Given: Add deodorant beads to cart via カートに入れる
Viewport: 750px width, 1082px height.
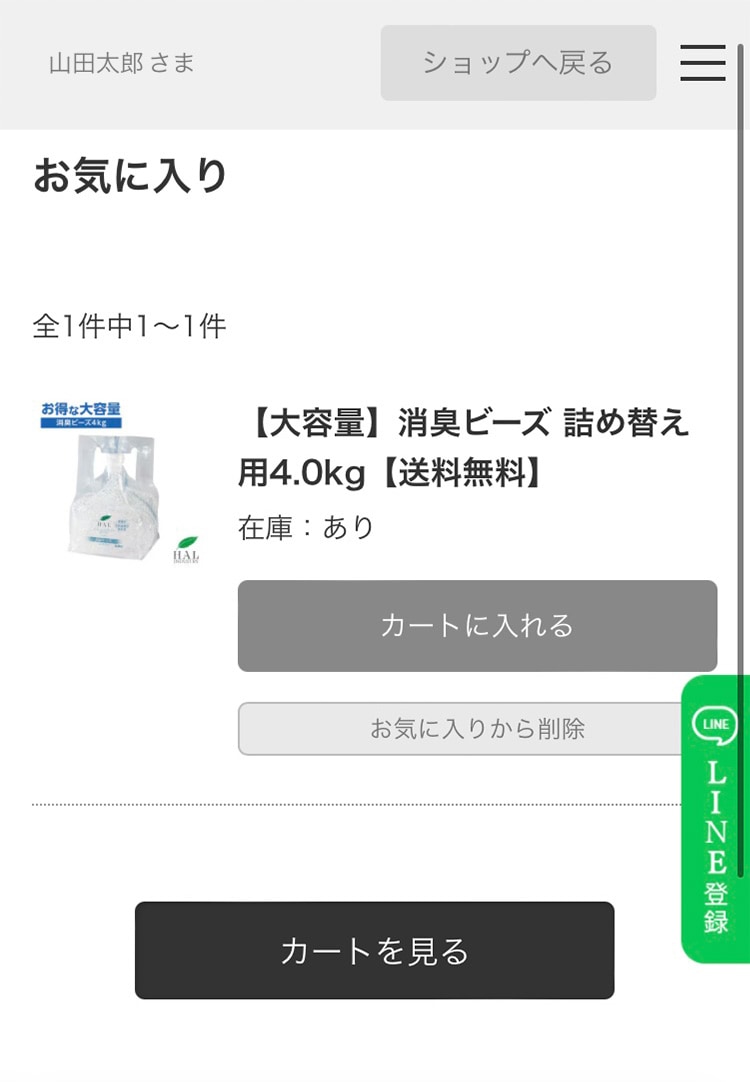Looking at the screenshot, I should click(477, 626).
